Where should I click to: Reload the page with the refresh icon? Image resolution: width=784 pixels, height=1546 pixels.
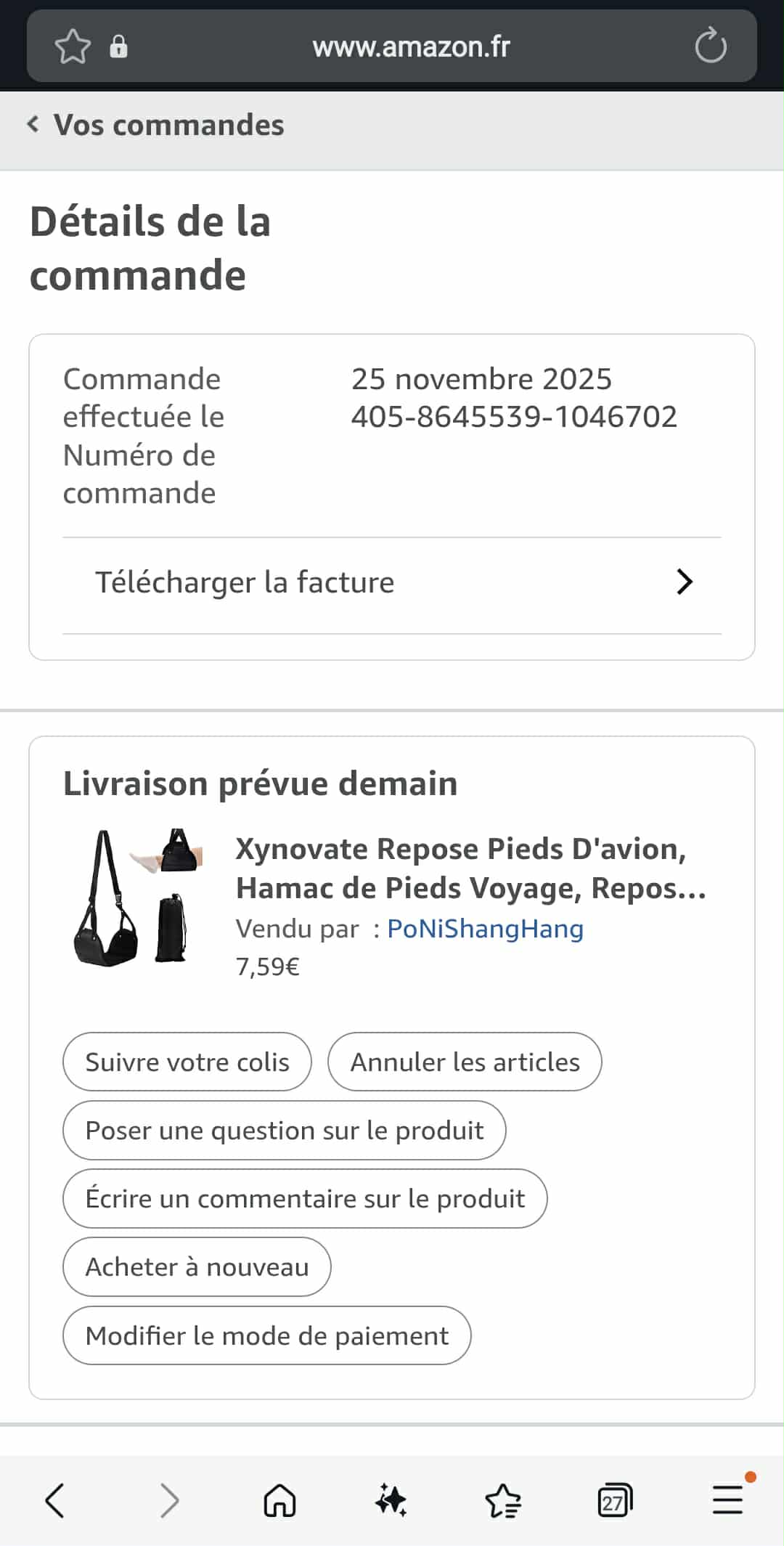click(x=710, y=46)
